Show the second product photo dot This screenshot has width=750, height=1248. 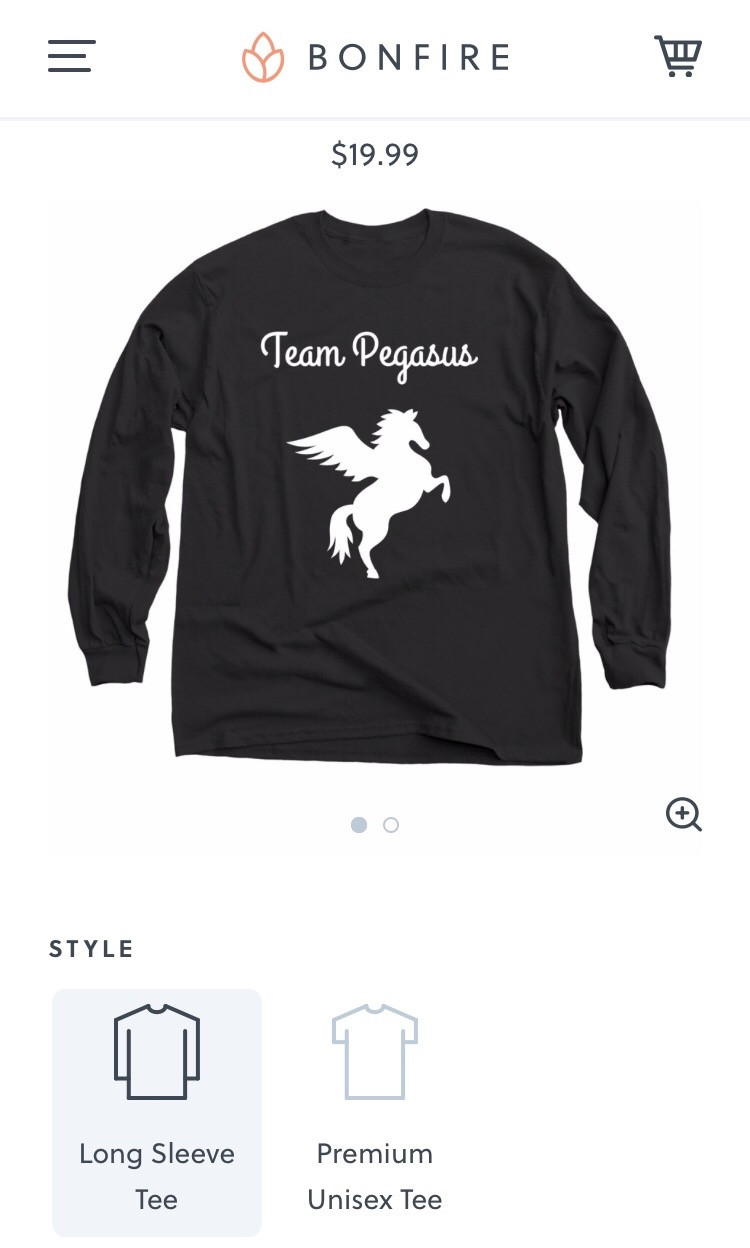(x=391, y=825)
